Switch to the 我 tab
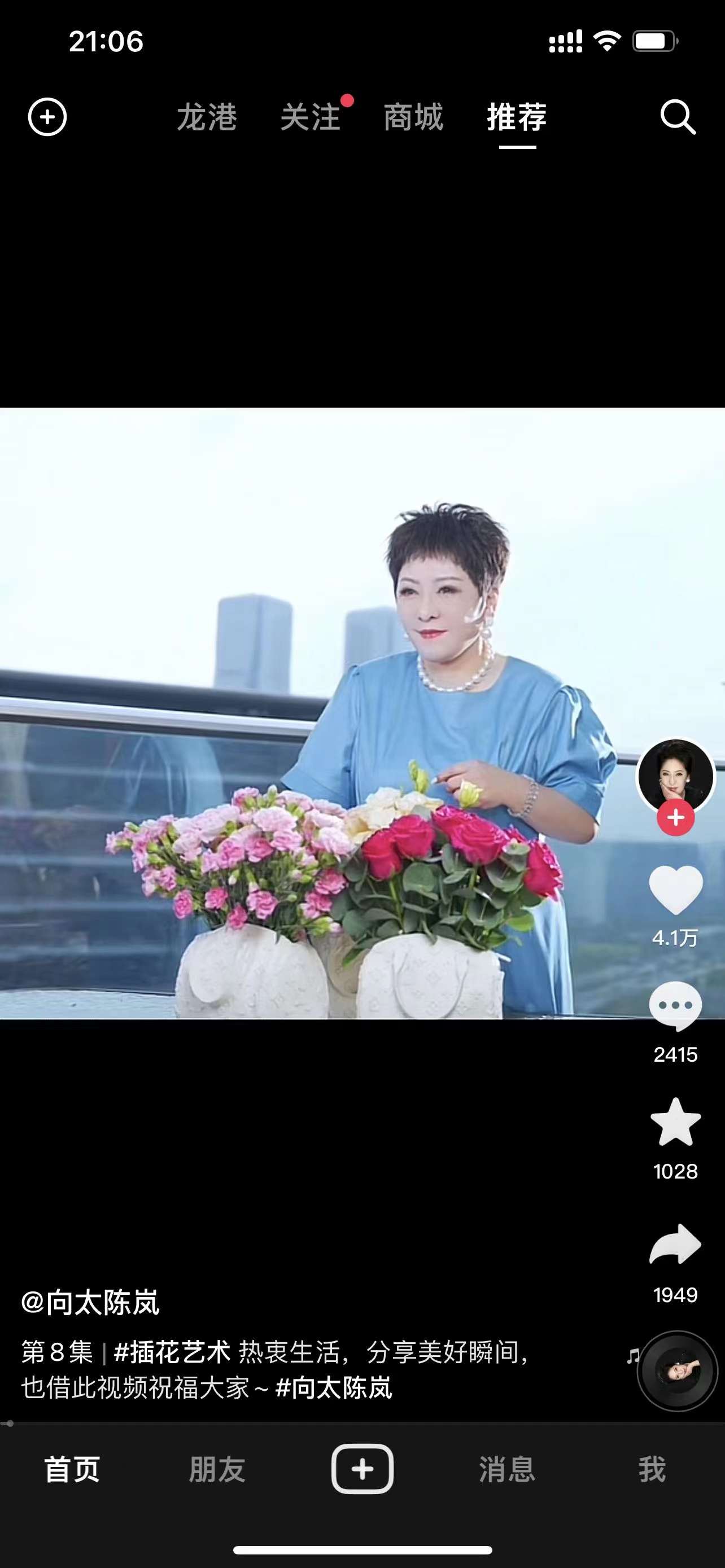Image resolution: width=725 pixels, height=1568 pixels. pyautogui.click(x=652, y=1469)
